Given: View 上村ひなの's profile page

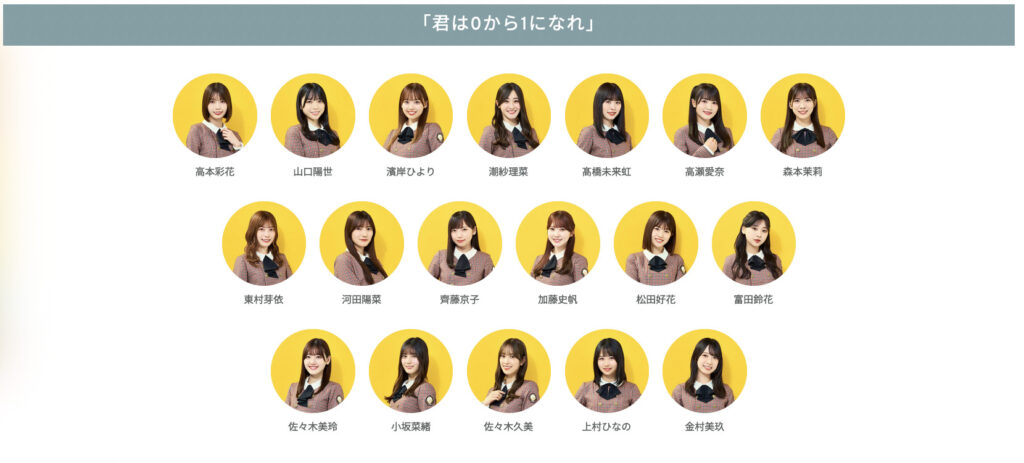Looking at the screenshot, I should pos(607,372).
